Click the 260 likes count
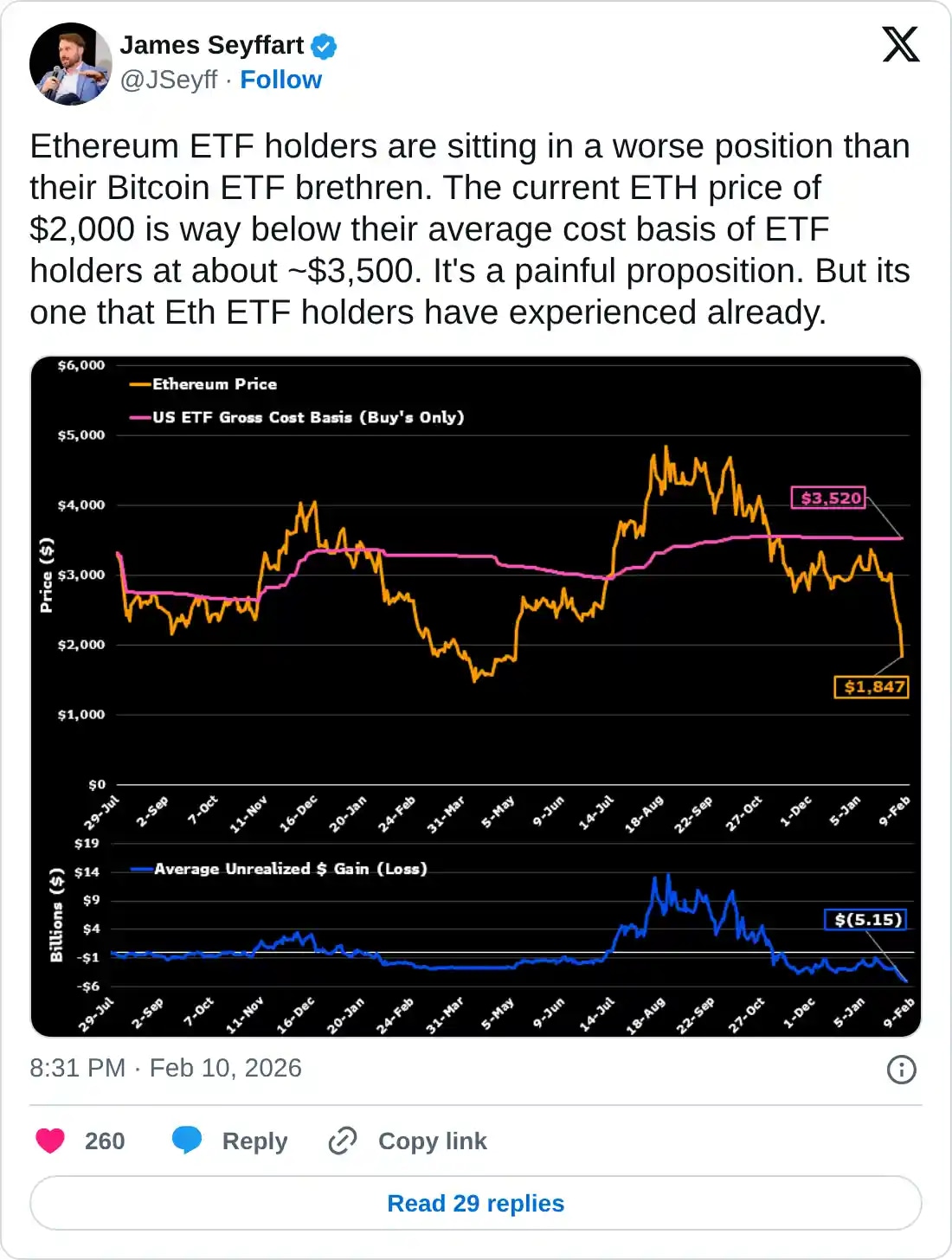The image size is (952, 1260). point(104,1141)
